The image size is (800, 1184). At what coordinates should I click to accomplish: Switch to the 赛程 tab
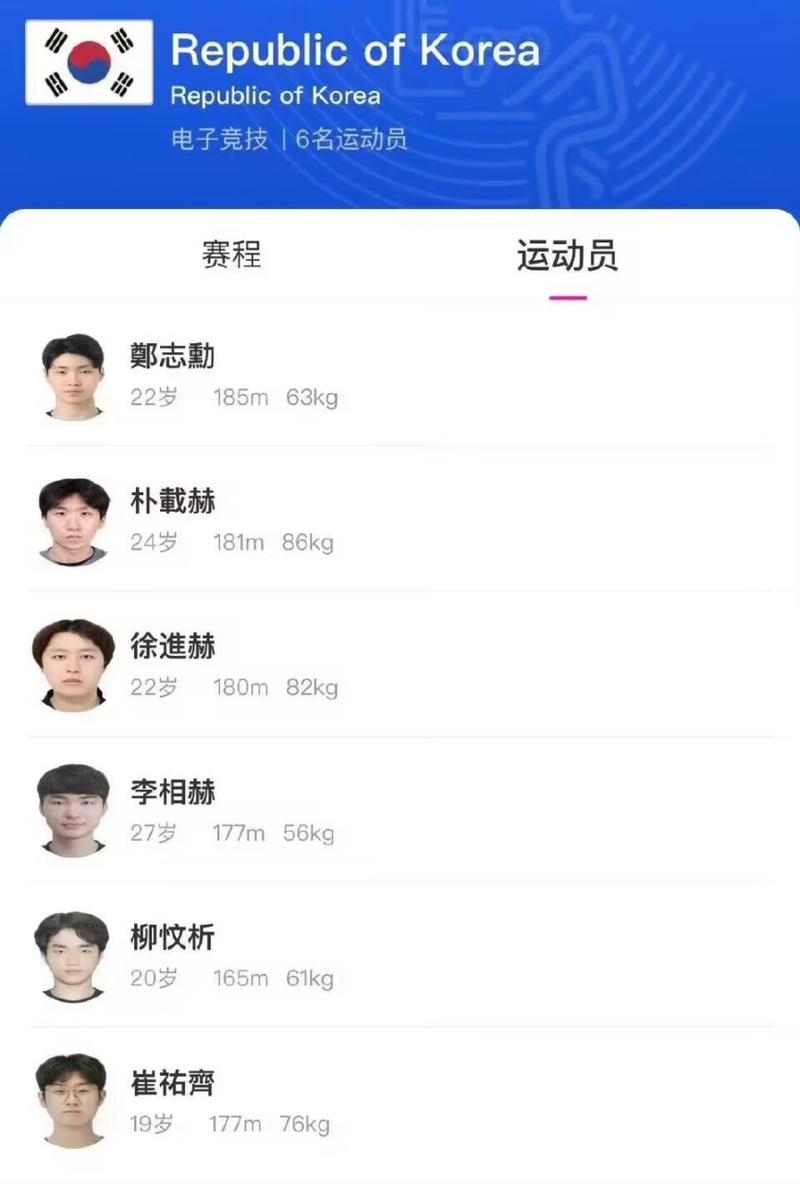tap(232, 257)
